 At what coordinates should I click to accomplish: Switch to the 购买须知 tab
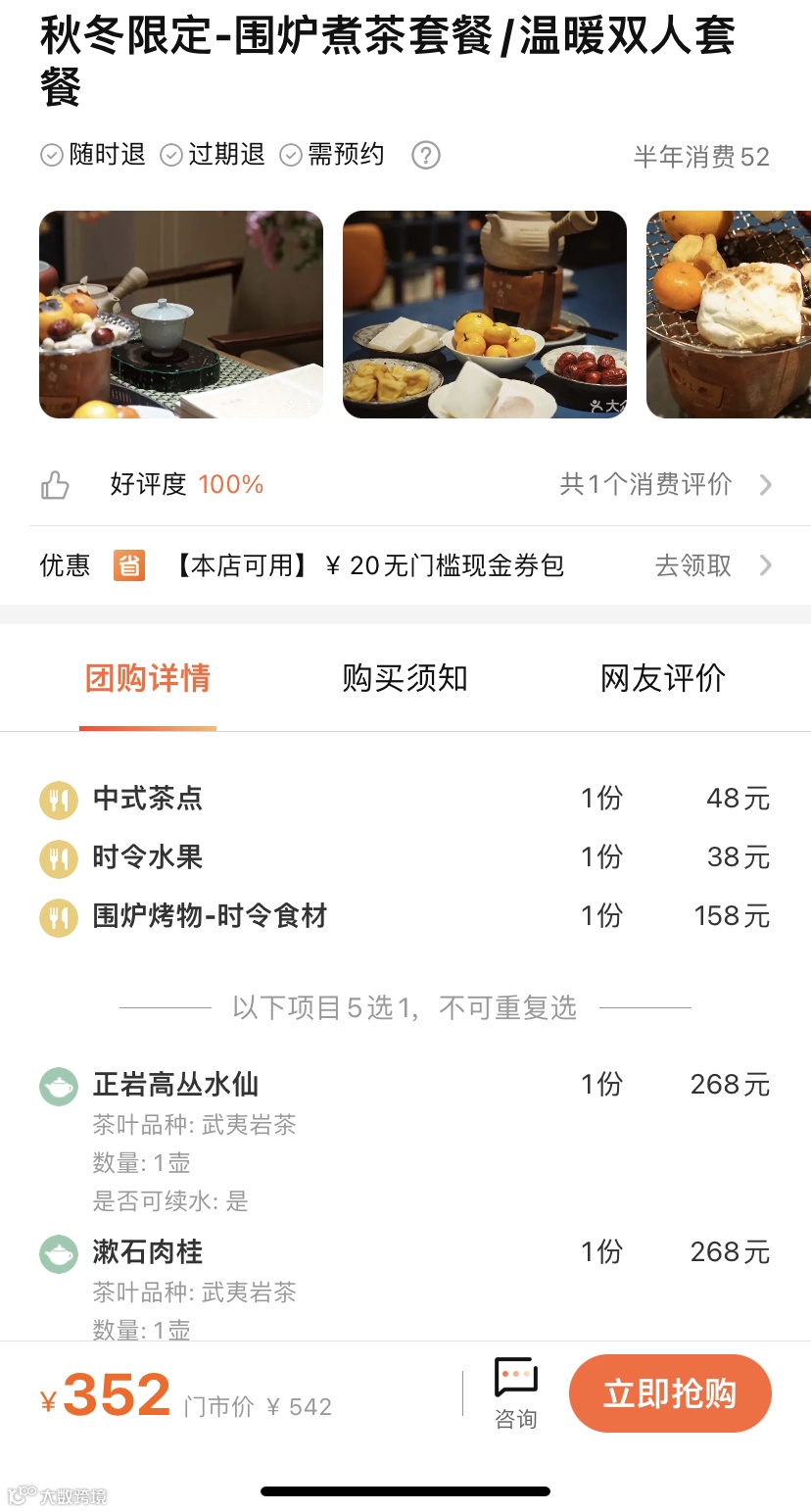coord(405,678)
